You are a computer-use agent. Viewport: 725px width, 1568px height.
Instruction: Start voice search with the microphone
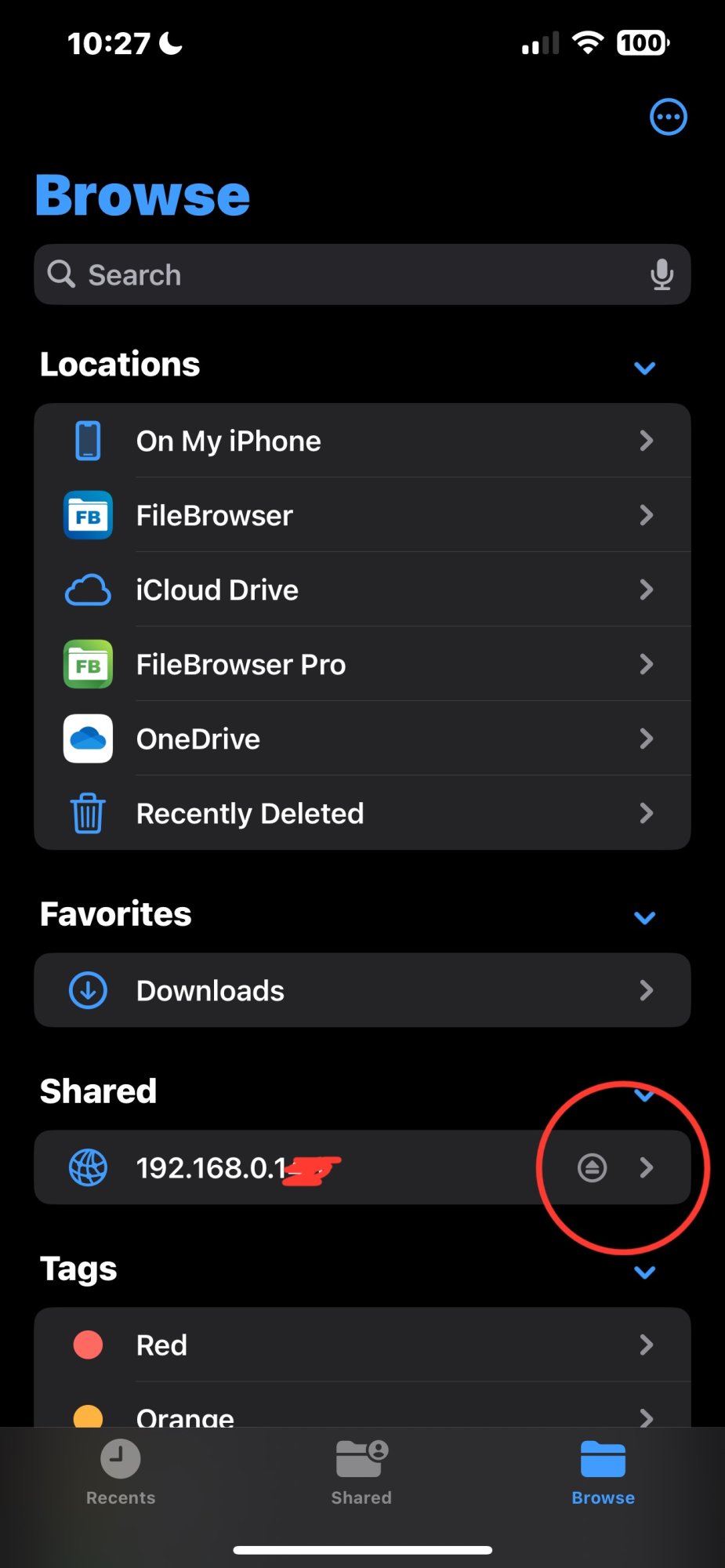pos(662,274)
